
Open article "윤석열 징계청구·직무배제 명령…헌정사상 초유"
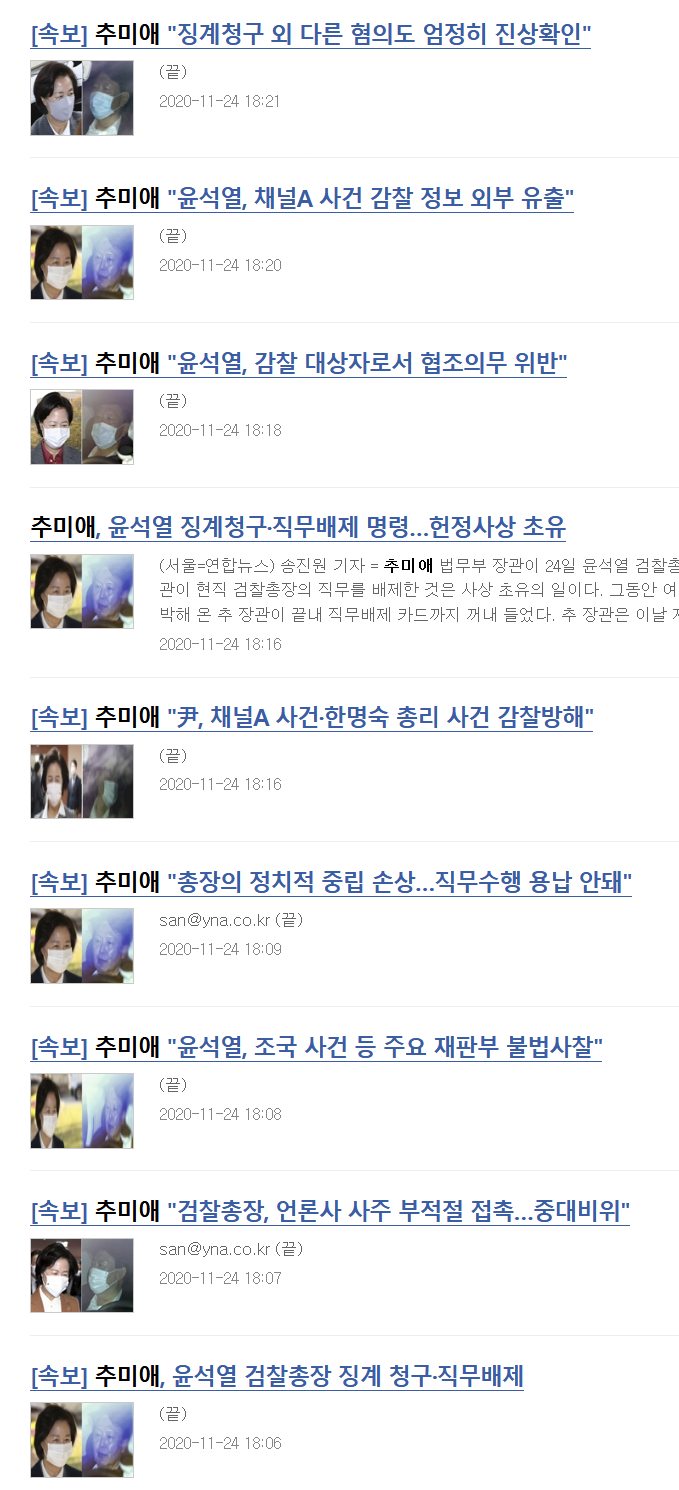(298, 526)
